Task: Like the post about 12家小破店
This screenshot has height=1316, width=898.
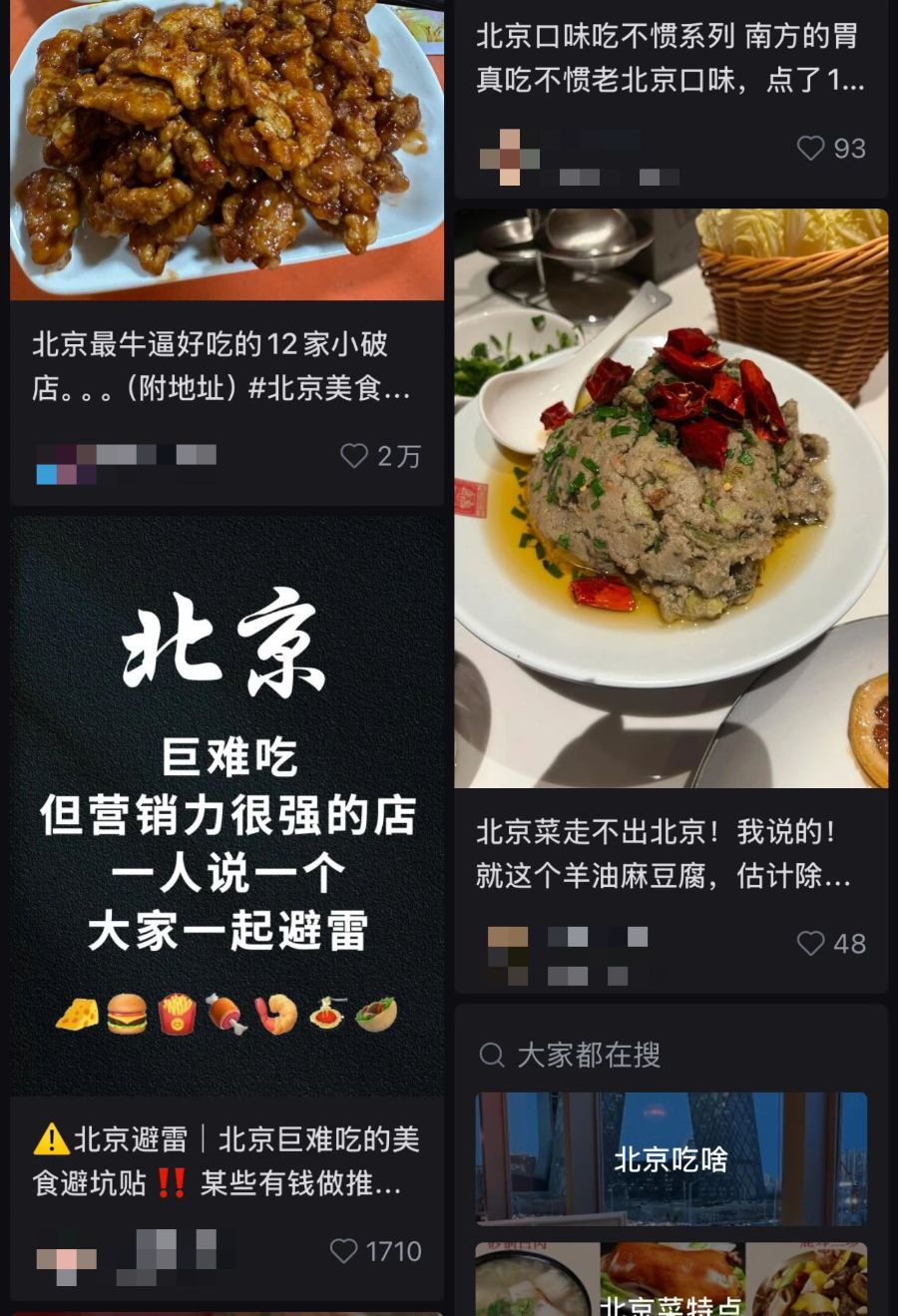Action: [x=354, y=456]
